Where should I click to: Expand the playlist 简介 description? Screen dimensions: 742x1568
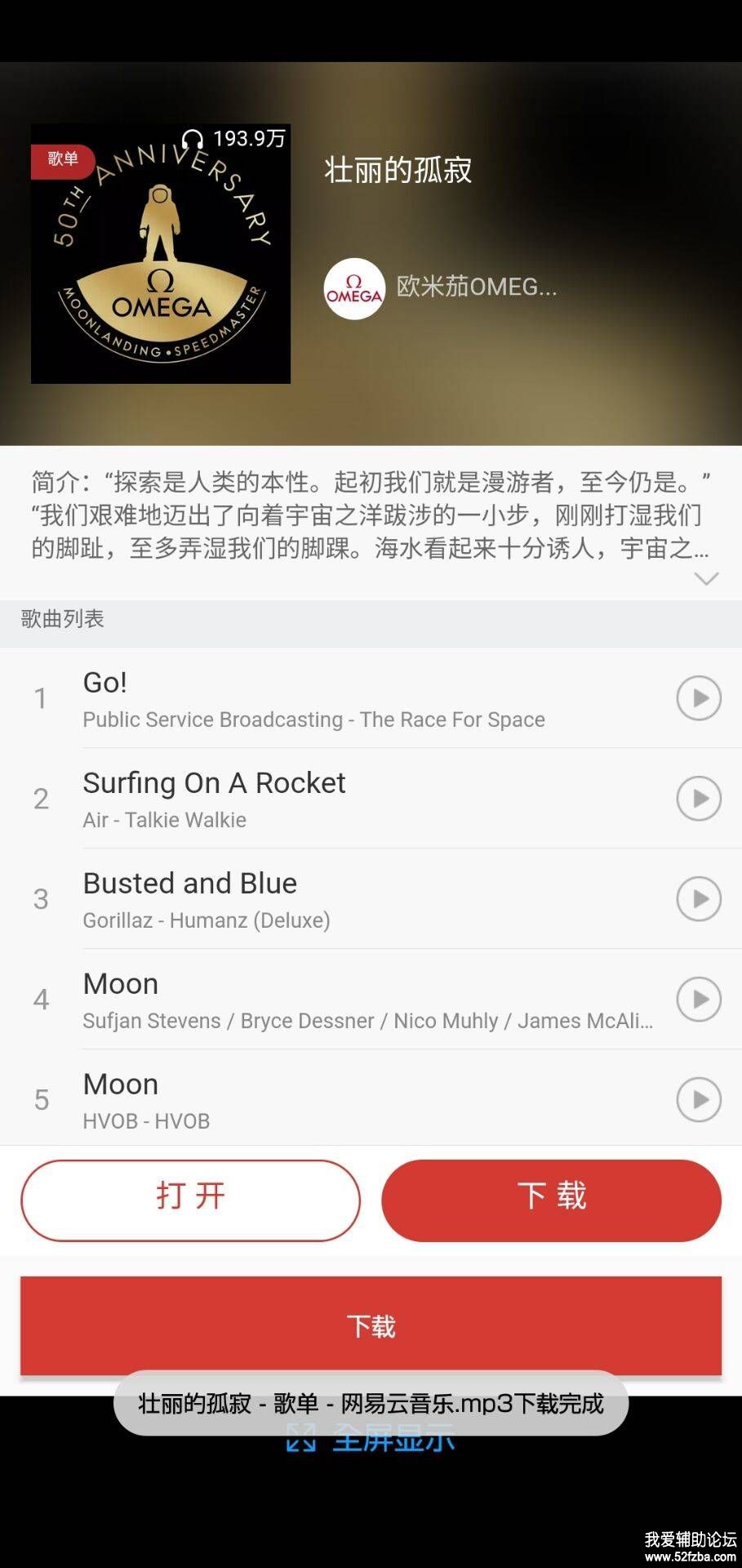705,579
